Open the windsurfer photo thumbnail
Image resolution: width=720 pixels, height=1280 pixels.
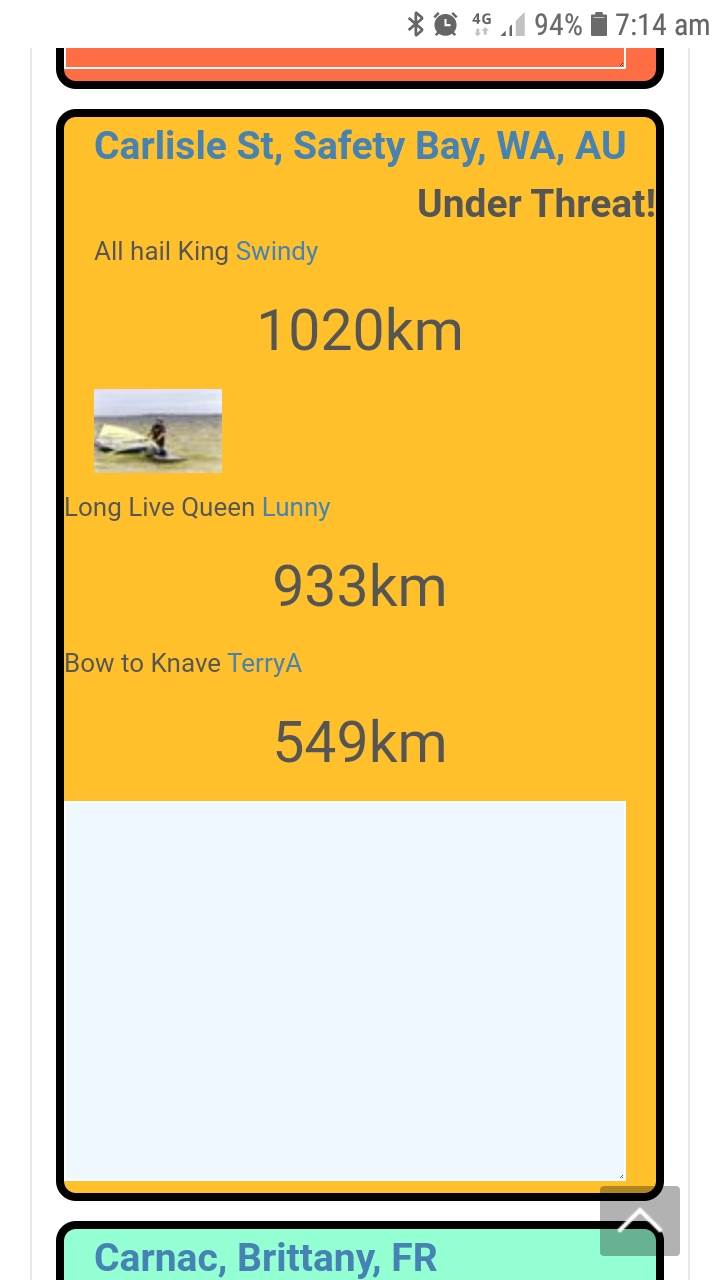coord(158,430)
